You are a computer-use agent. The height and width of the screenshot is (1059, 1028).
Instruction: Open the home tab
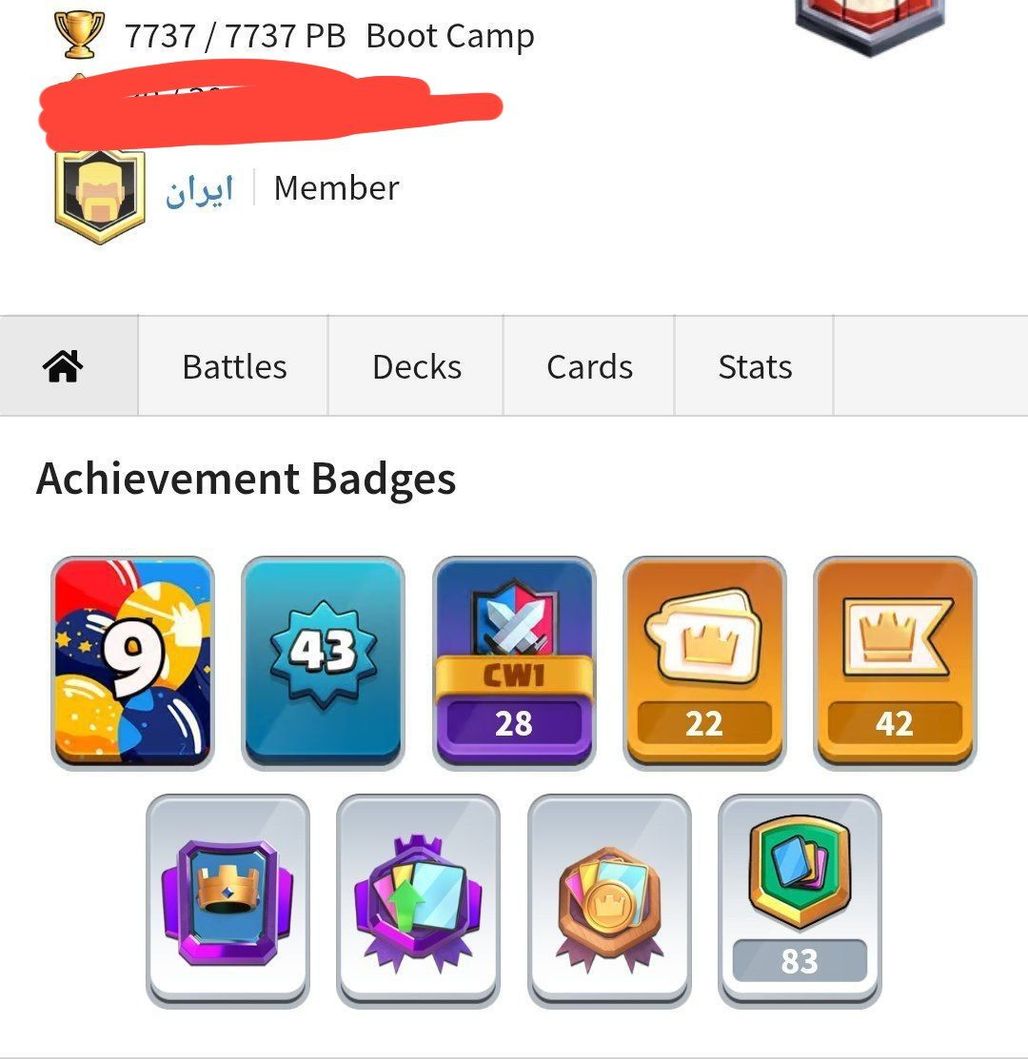62,367
